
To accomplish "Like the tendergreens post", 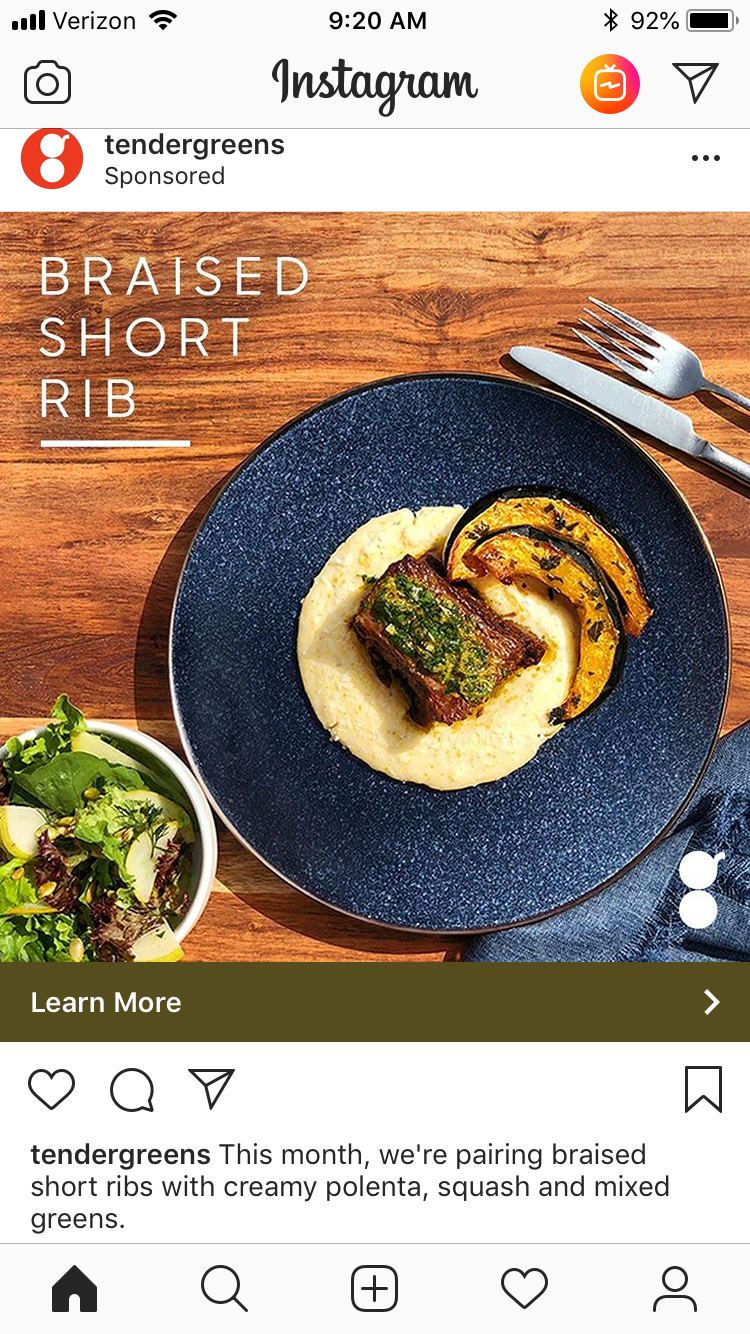I will (x=51, y=1089).
